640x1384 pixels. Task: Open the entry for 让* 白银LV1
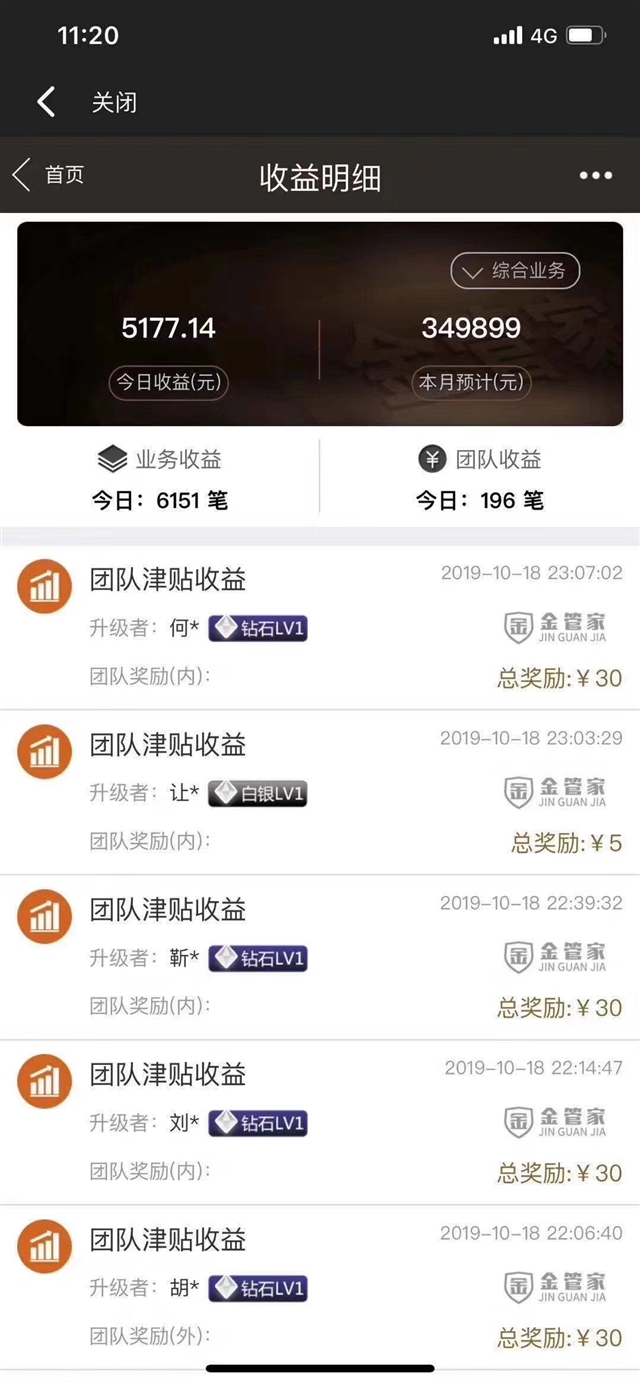(x=320, y=792)
